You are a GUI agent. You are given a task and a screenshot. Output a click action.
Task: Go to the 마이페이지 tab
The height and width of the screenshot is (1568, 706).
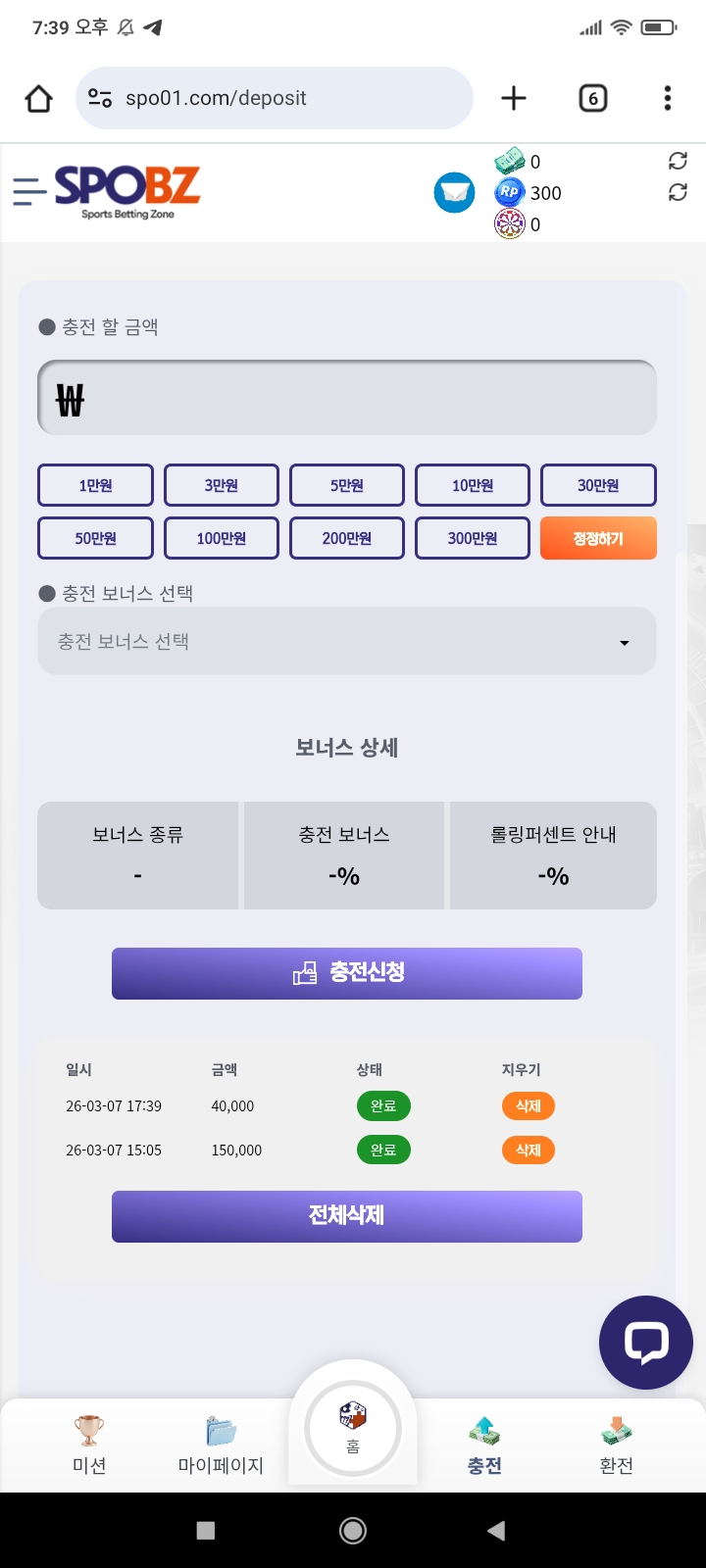[x=221, y=1445]
